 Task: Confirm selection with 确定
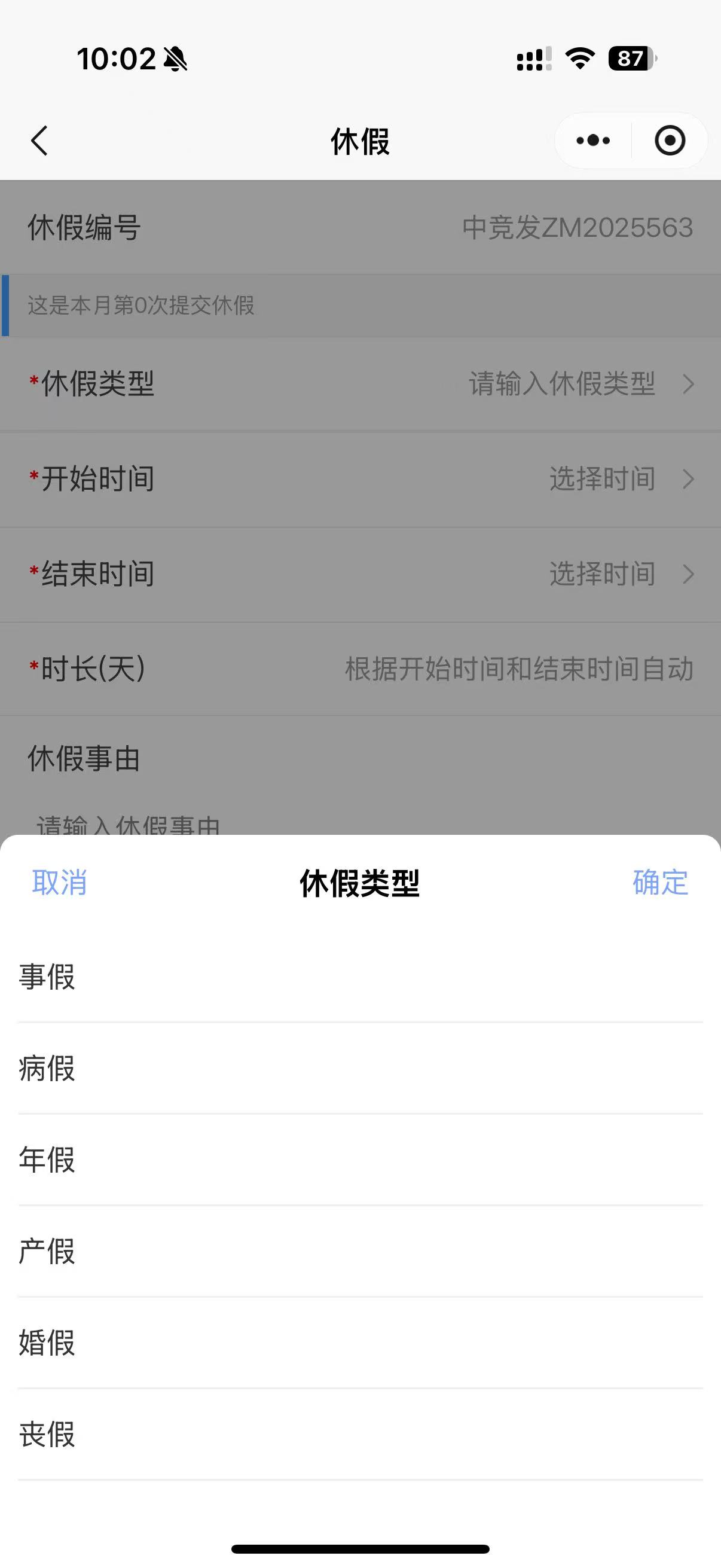660,882
